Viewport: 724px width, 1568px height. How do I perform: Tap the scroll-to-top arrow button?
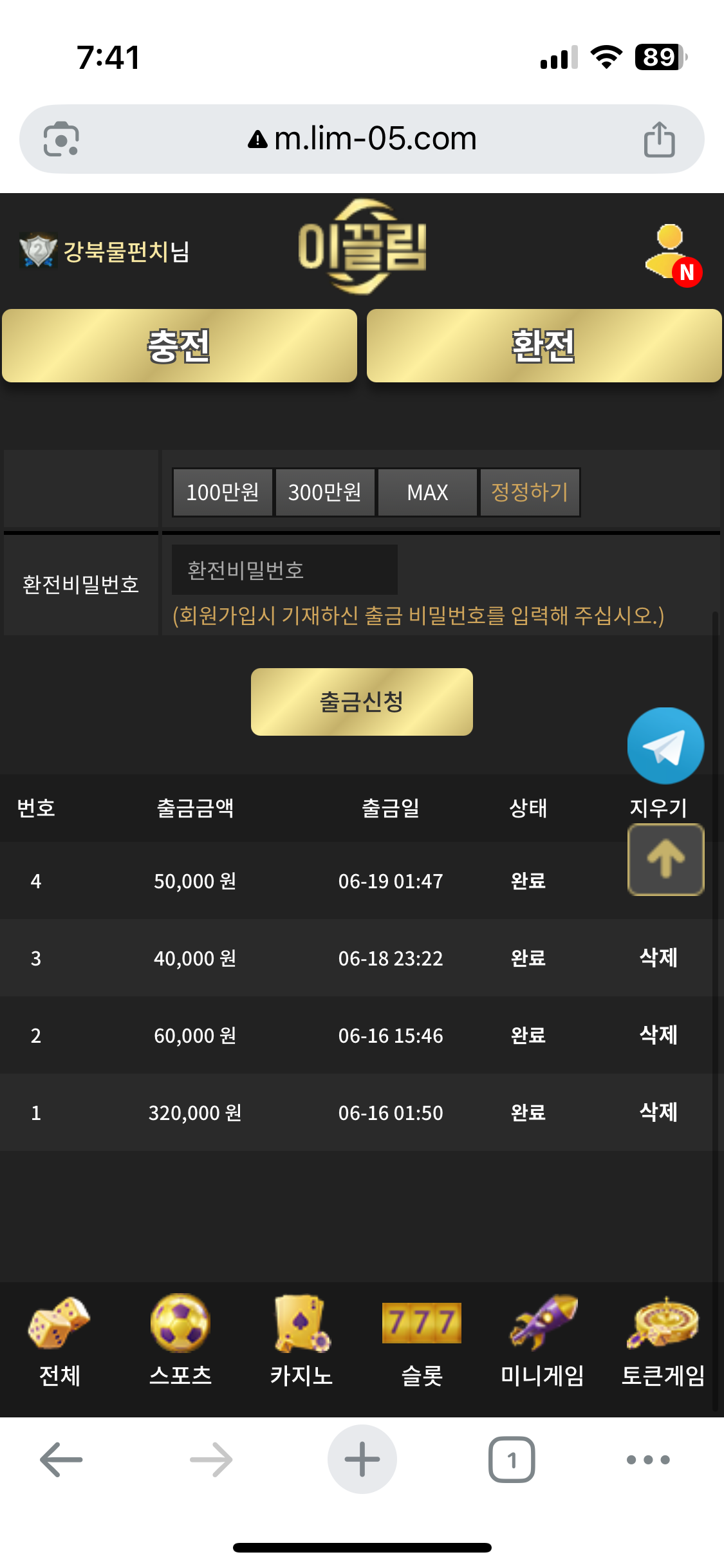click(665, 859)
